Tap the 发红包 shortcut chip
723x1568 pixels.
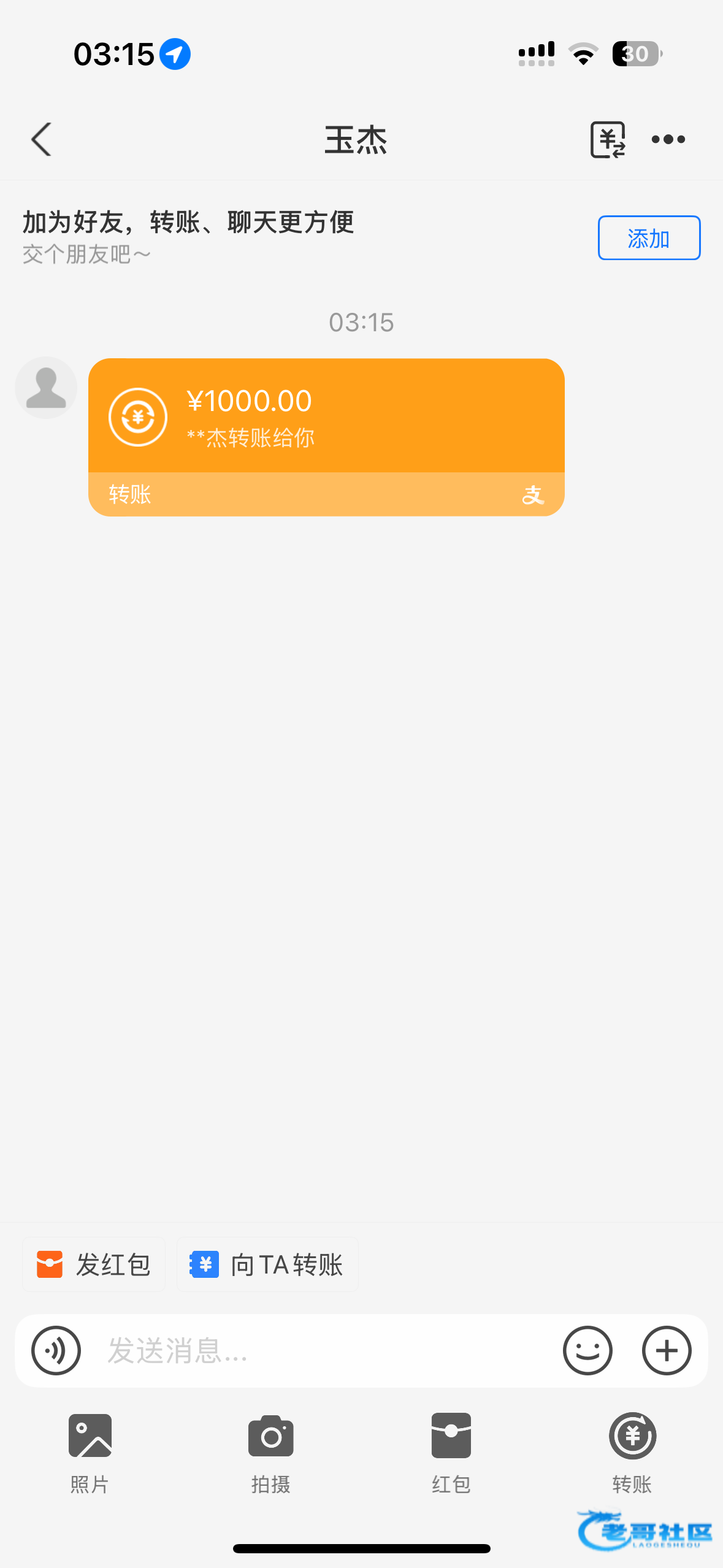(94, 1264)
